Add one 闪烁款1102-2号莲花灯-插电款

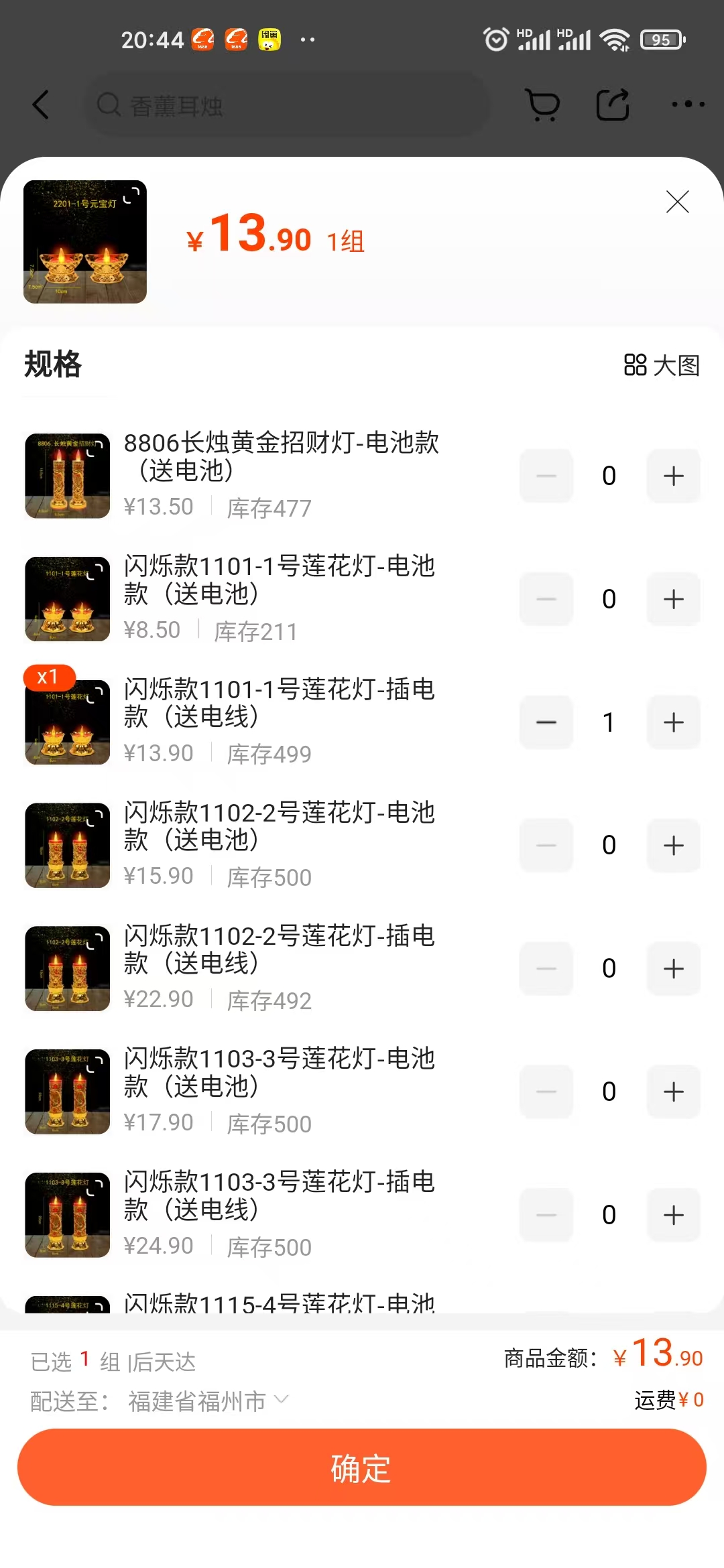(673, 968)
